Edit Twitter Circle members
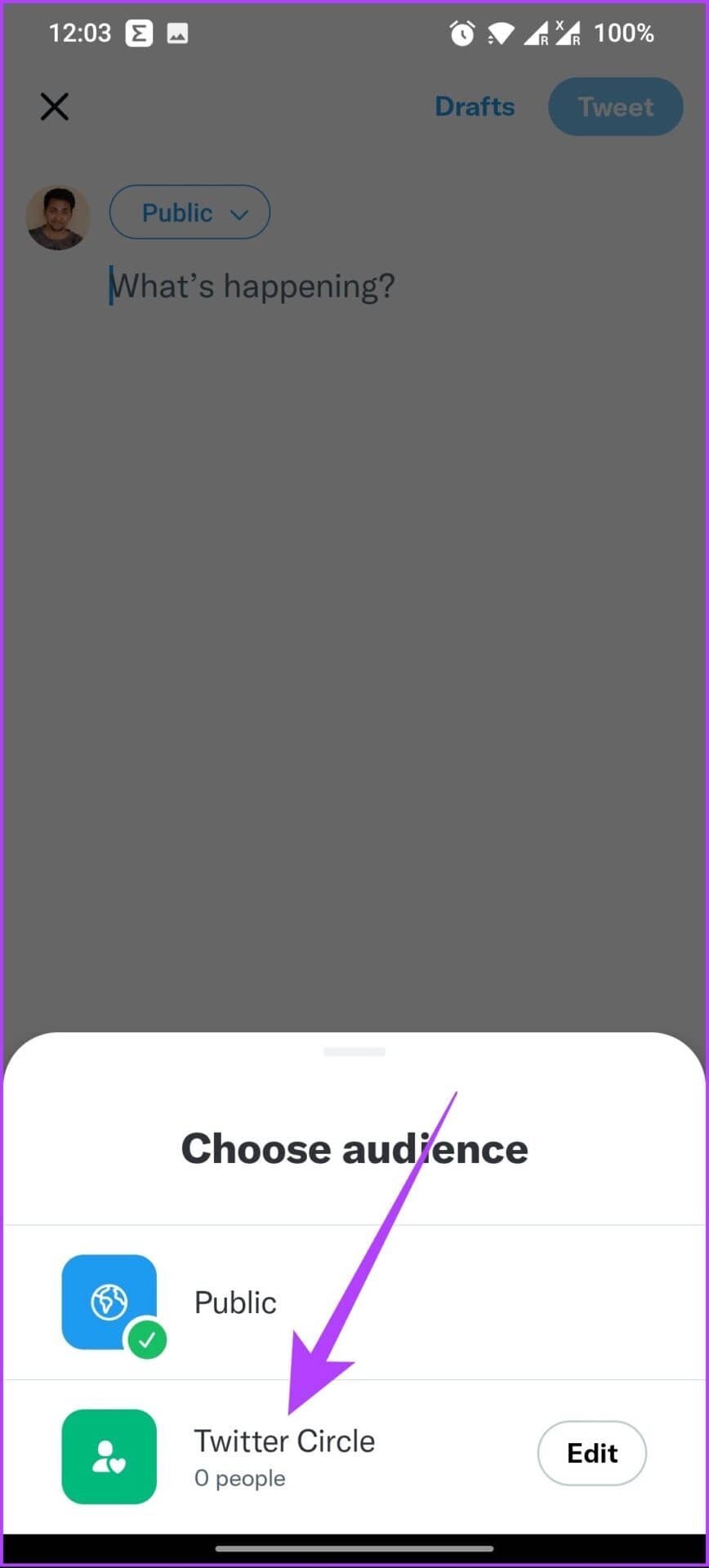Image resolution: width=709 pixels, height=1568 pixels. tap(591, 1453)
